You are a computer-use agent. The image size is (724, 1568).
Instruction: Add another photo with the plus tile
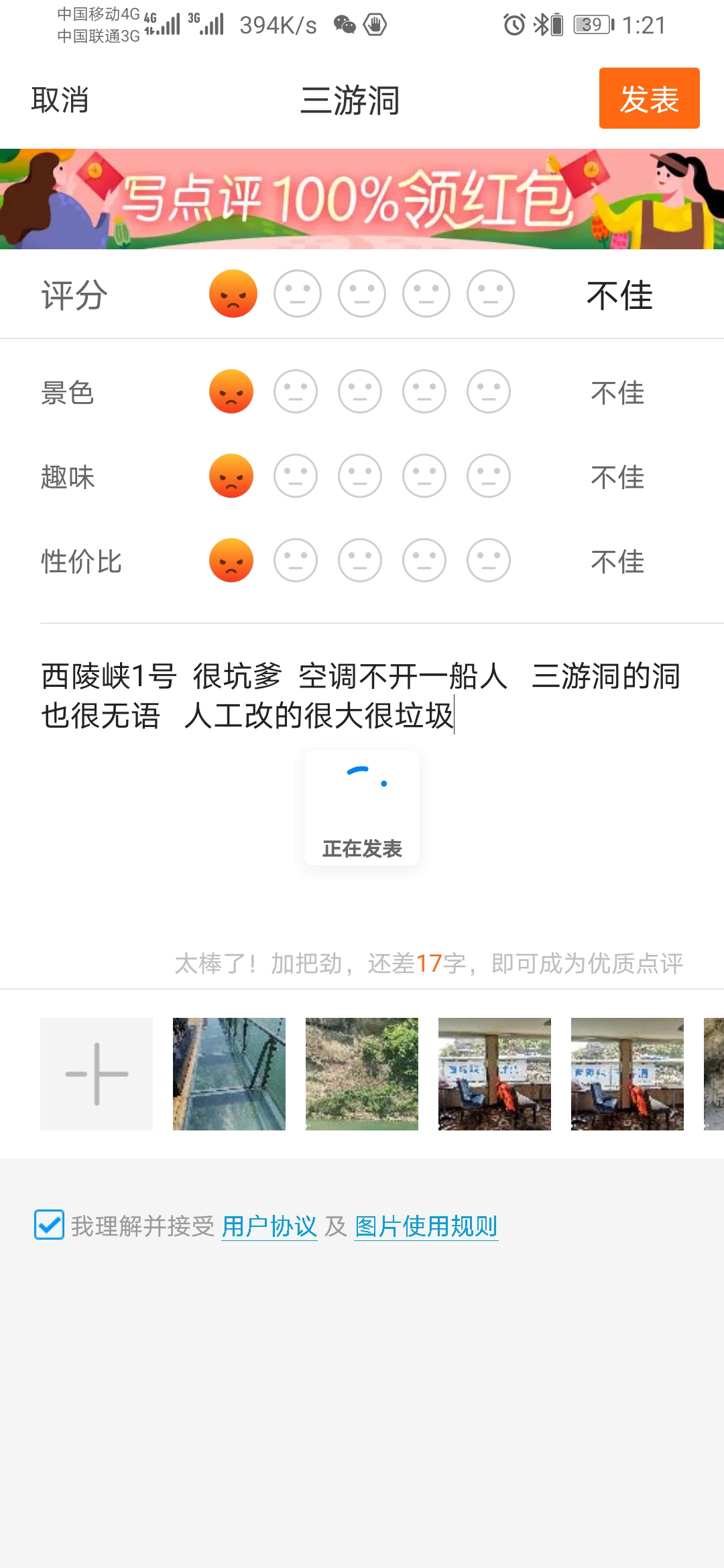tap(97, 1074)
